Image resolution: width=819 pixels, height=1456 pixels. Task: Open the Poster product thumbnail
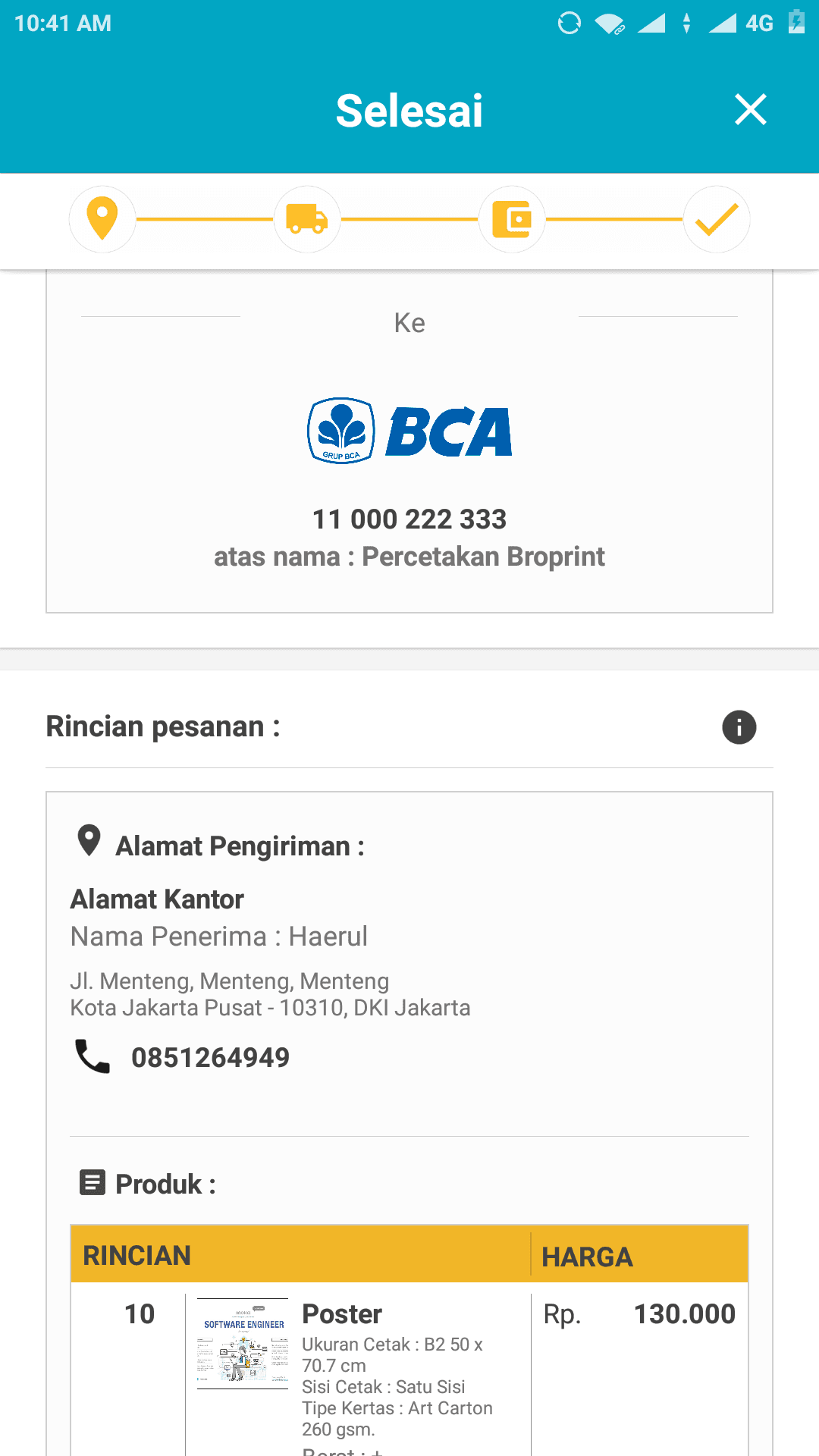click(x=243, y=1344)
